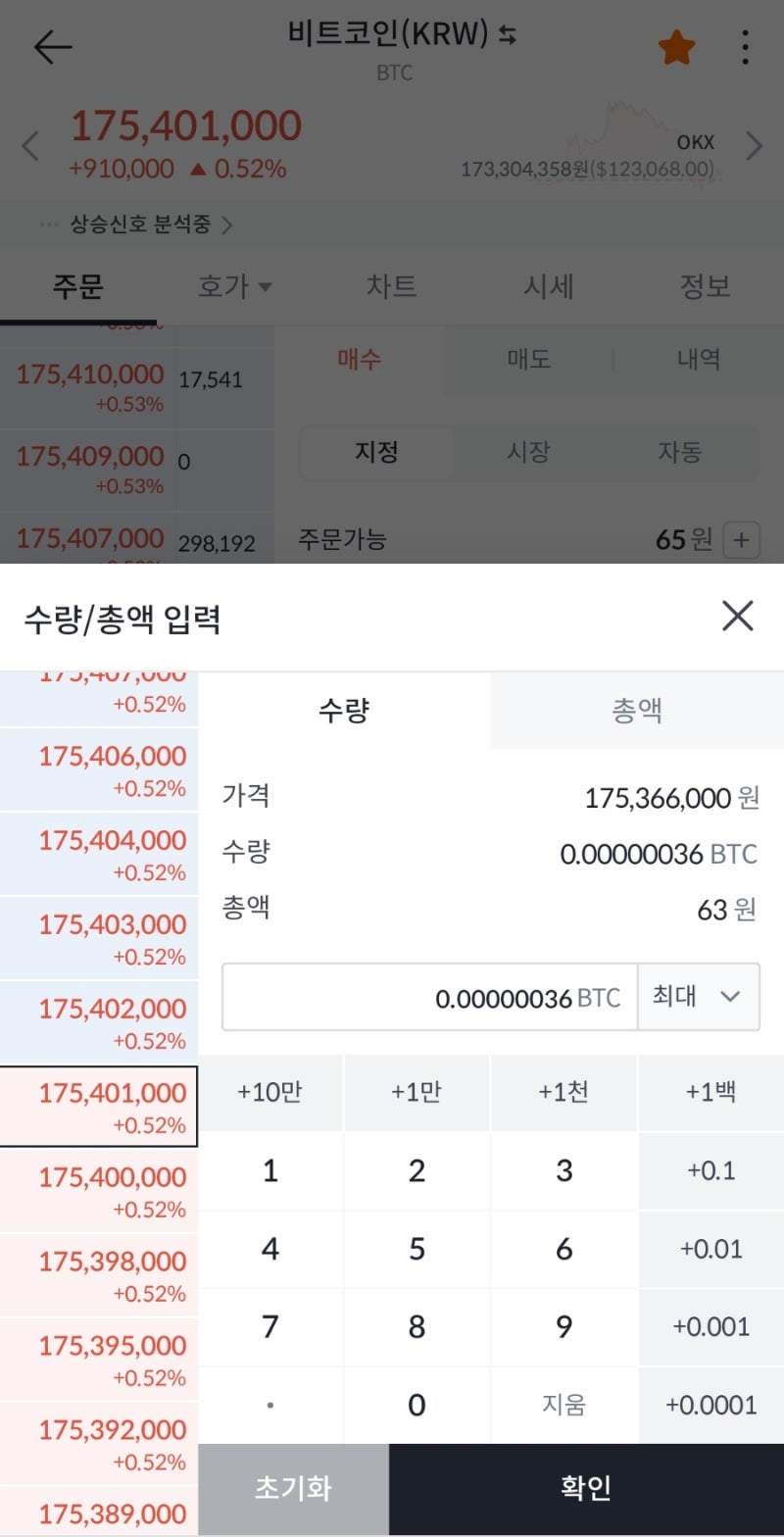Tap the plus icon next to 주문가능
This screenshot has height=1537, width=784.
[x=742, y=540]
